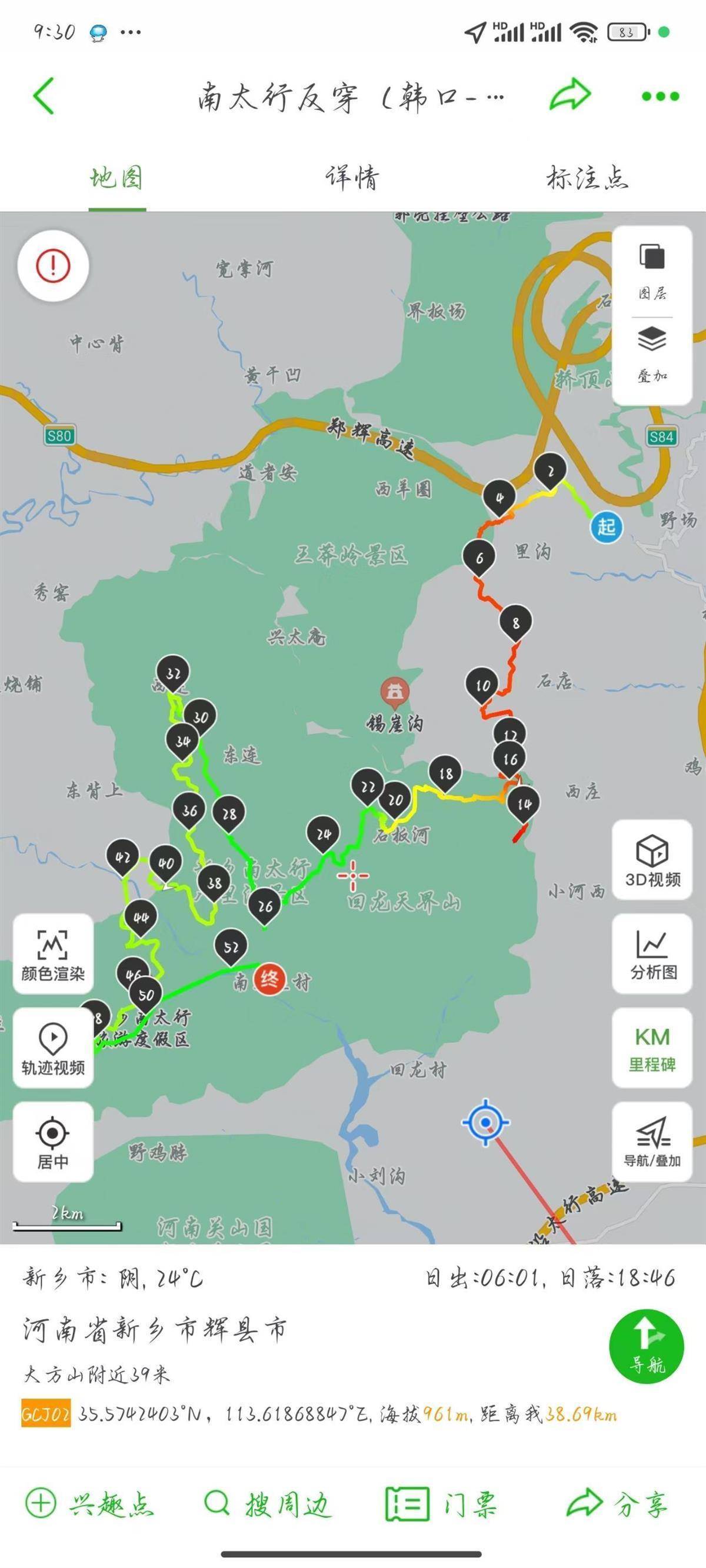The height and width of the screenshot is (1568, 706).
Task: Switch to the 详情 tab
Action: point(352,178)
